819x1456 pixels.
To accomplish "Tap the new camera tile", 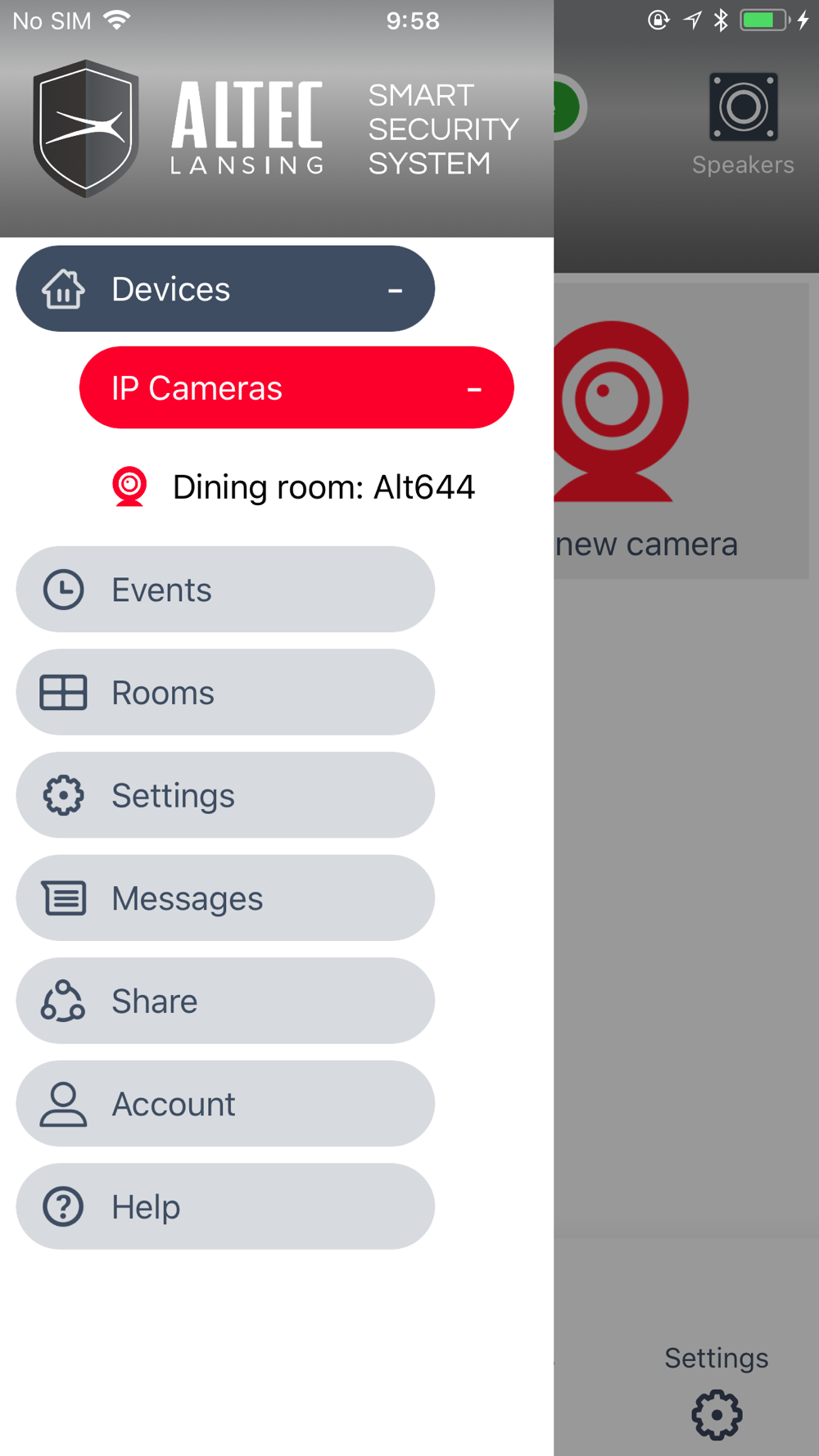I will coord(681,432).
